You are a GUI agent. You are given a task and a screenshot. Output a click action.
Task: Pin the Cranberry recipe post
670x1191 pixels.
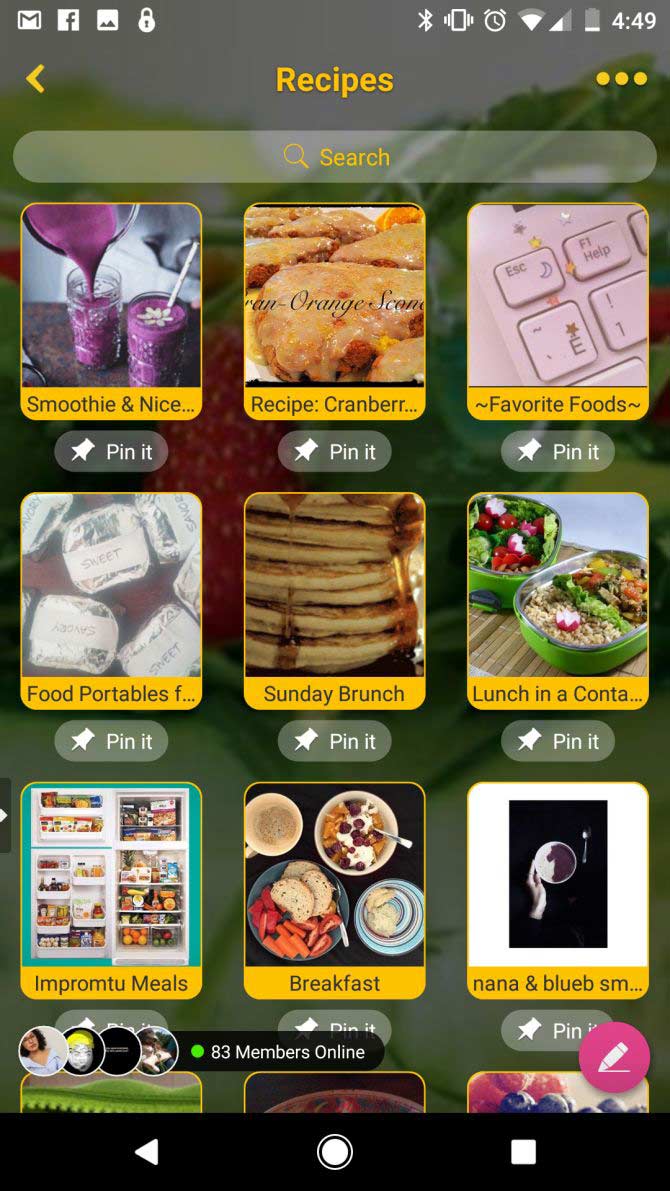point(335,452)
